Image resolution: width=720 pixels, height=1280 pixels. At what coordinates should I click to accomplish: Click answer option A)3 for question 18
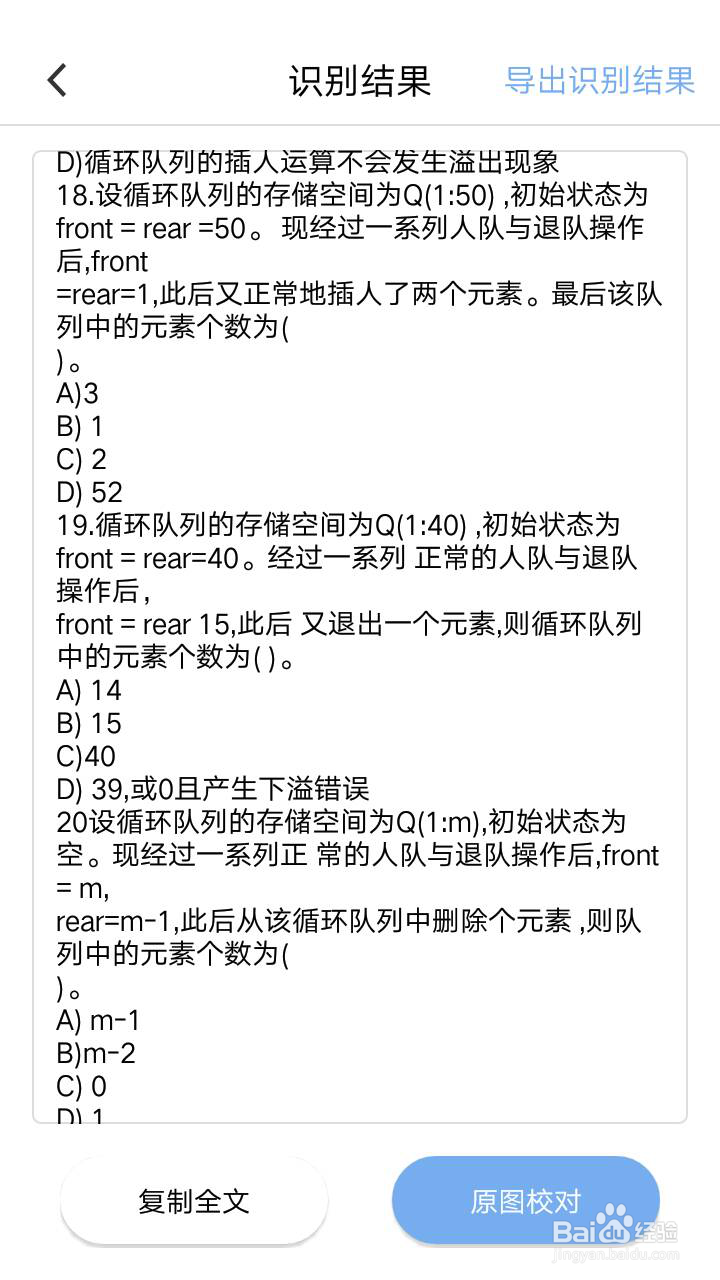pos(75,393)
